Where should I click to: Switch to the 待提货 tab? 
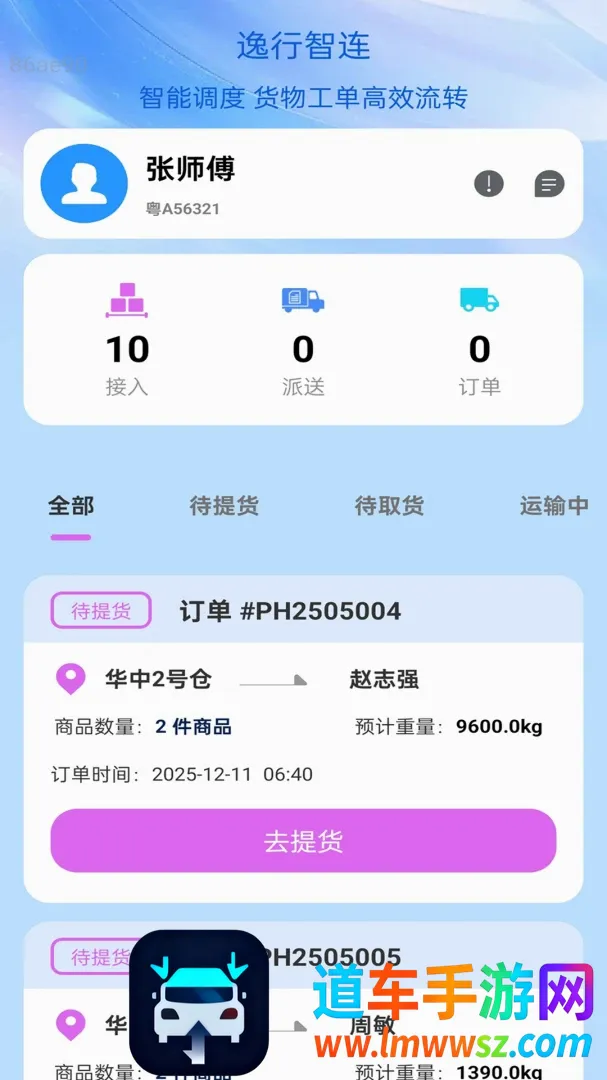coord(224,506)
